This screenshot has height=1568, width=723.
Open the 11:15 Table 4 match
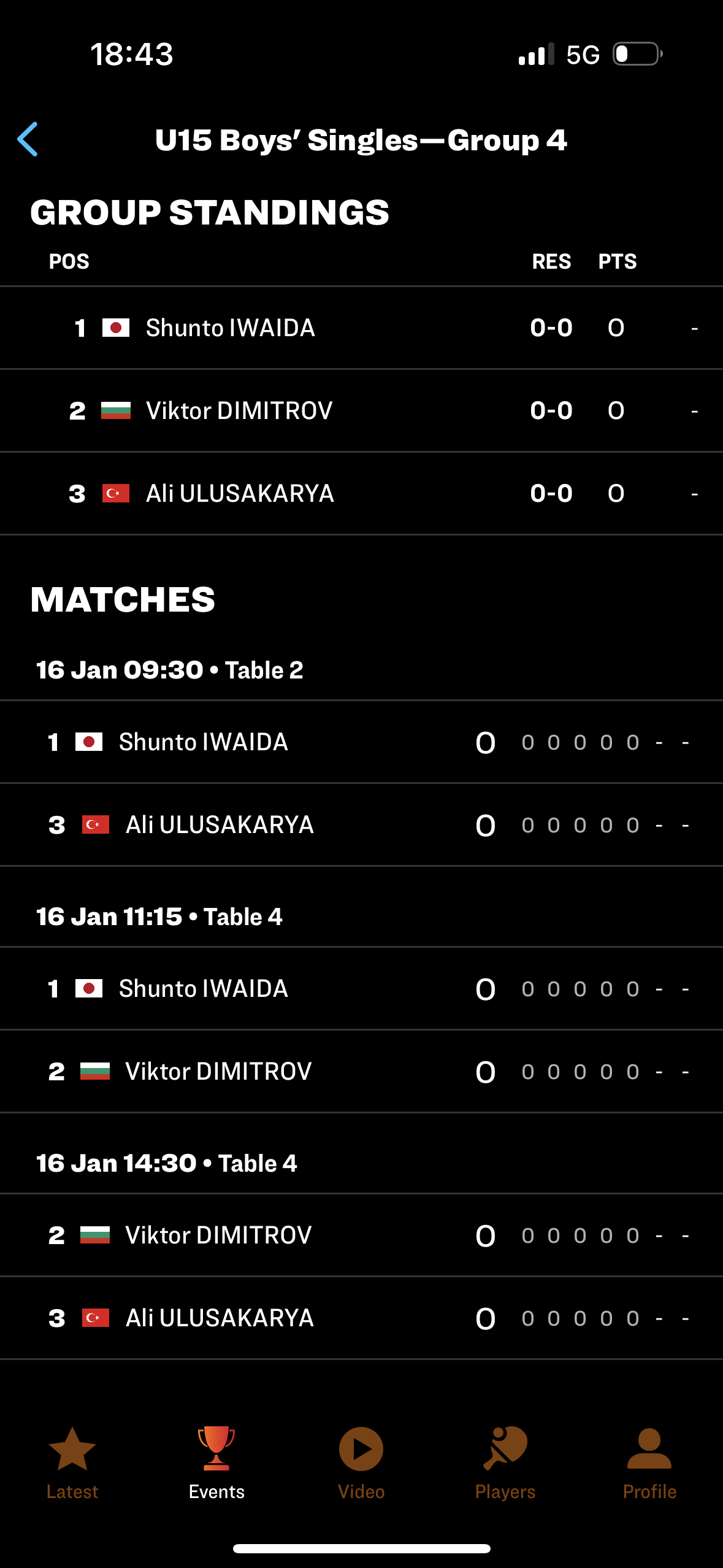click(361, 1030)
